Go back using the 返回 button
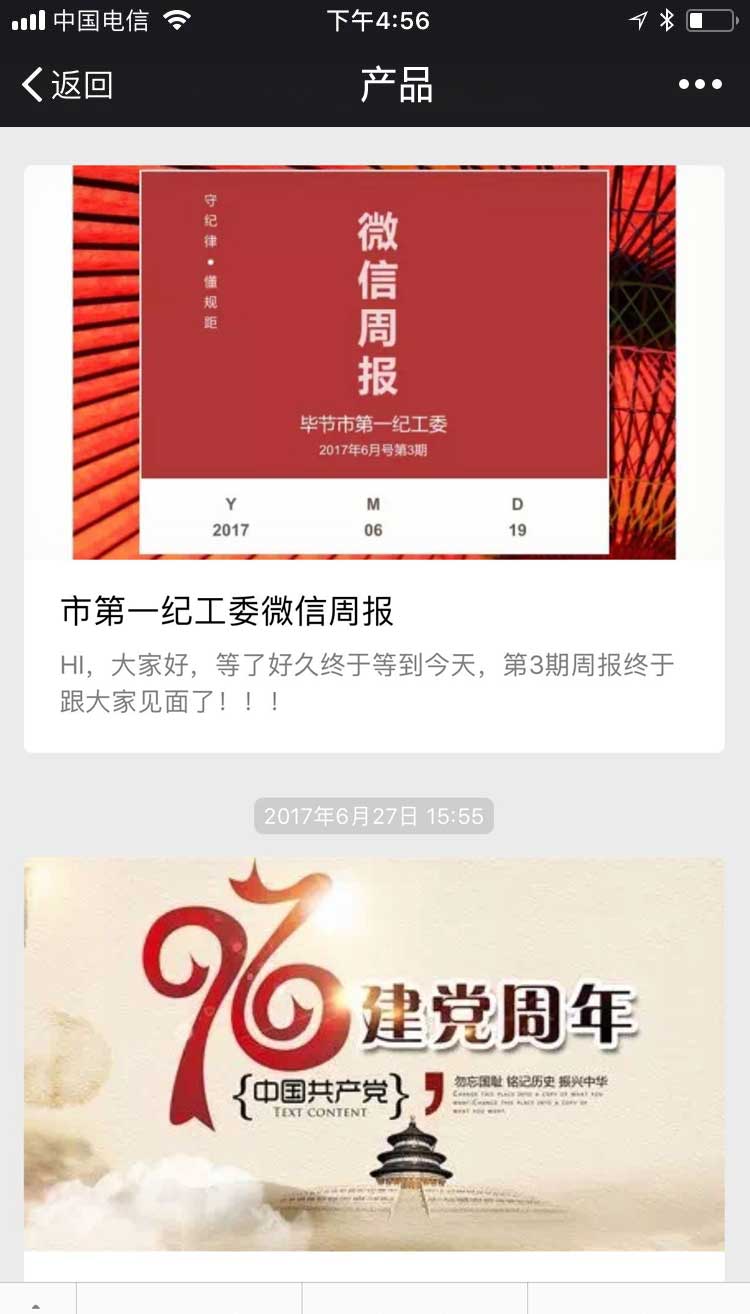This screenshot has width=750, height=1314. click(68, 85)
